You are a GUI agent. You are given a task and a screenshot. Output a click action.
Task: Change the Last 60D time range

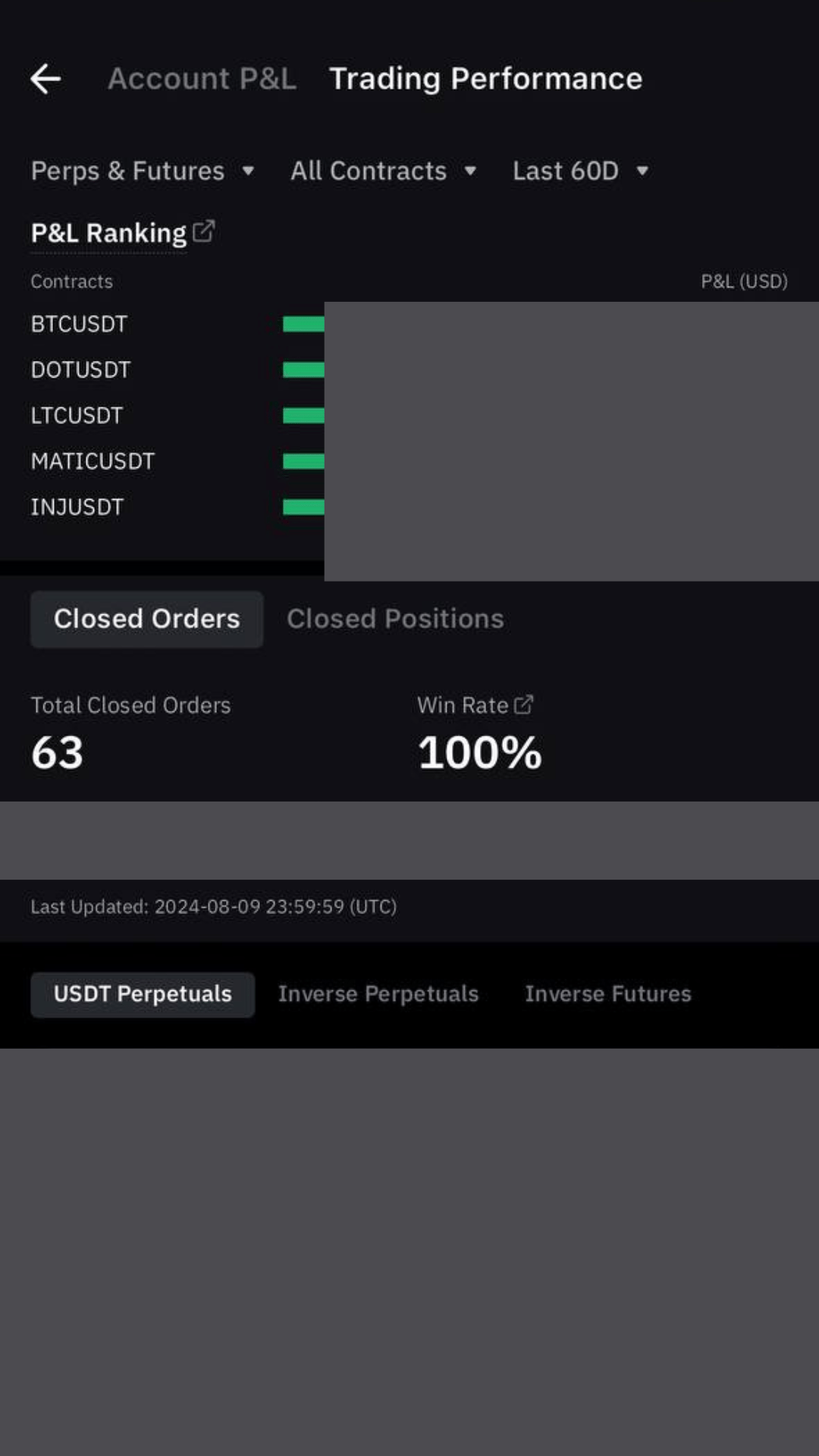point(580,171)
